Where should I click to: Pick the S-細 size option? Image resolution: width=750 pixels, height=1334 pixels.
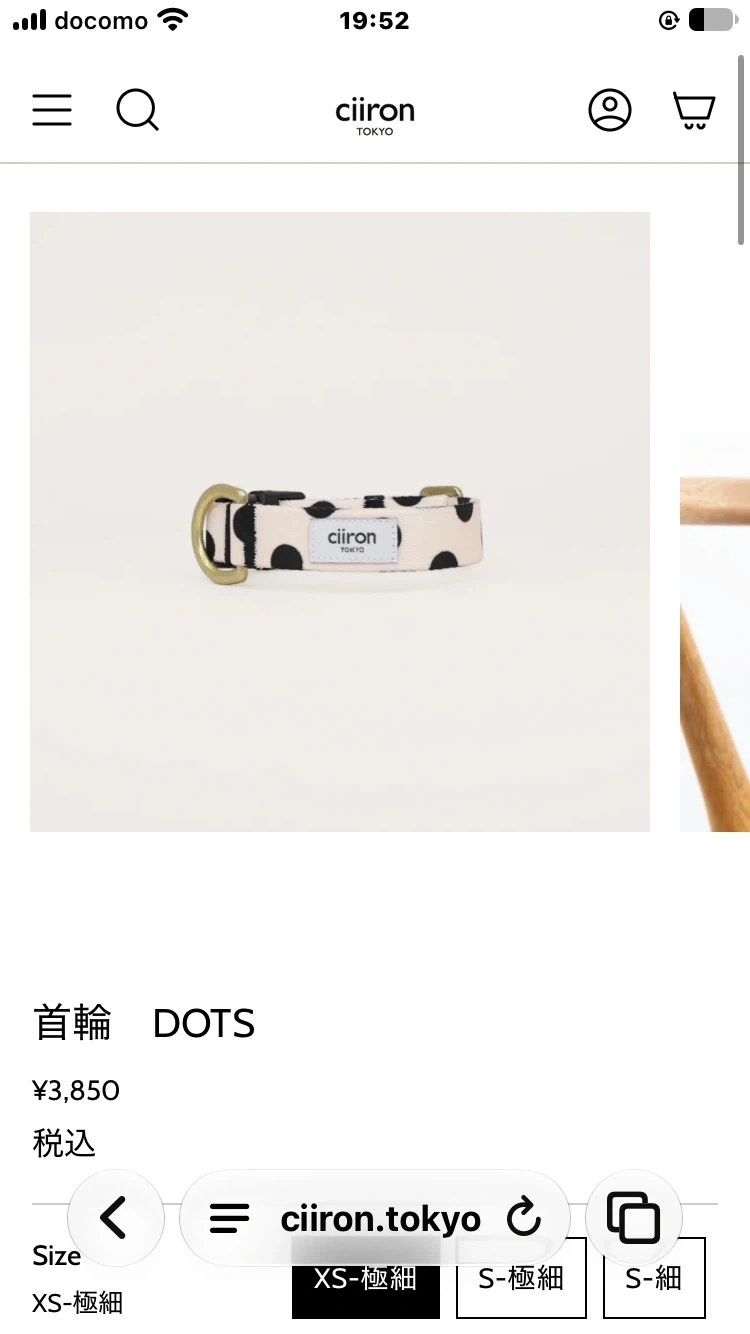[654, 1278]
